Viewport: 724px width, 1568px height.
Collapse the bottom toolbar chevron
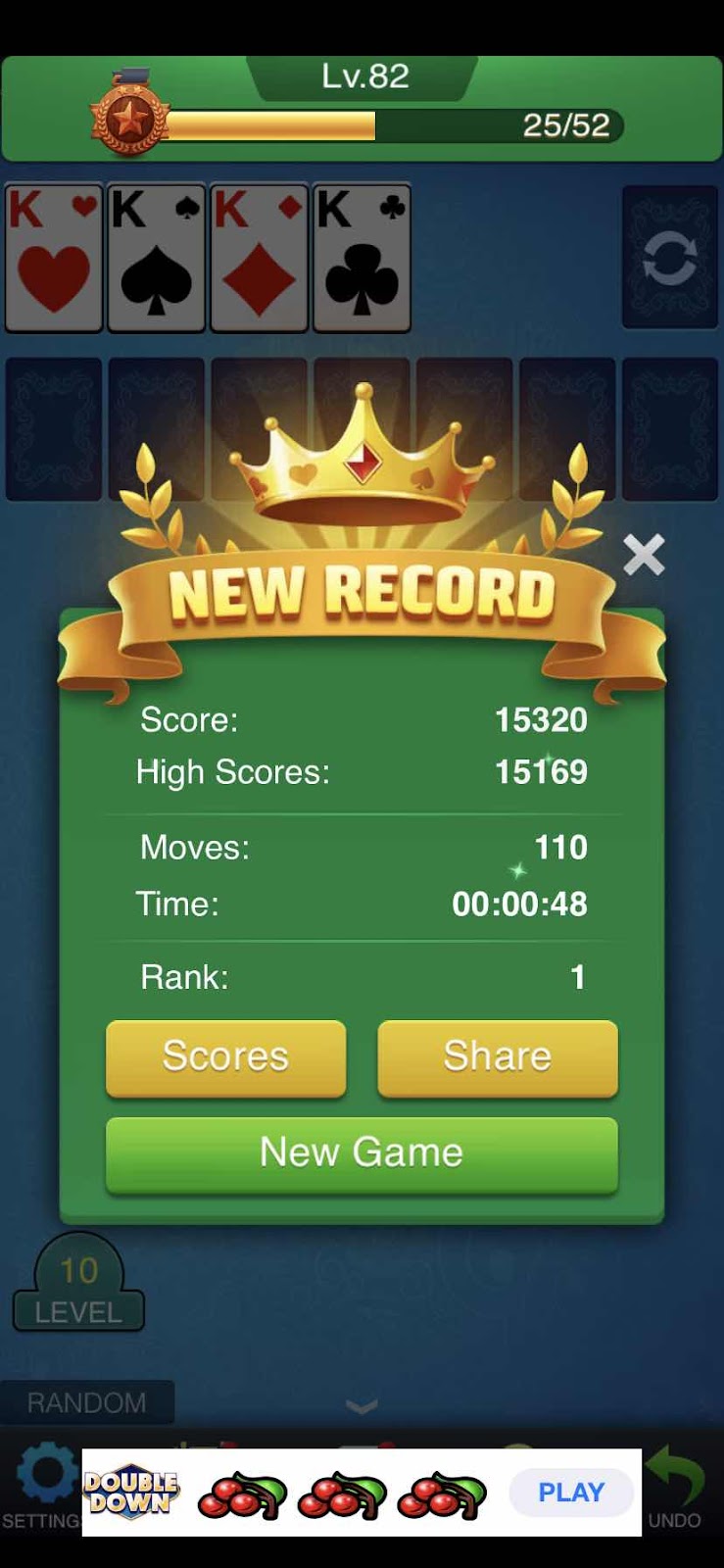(x=362, y=1407)
